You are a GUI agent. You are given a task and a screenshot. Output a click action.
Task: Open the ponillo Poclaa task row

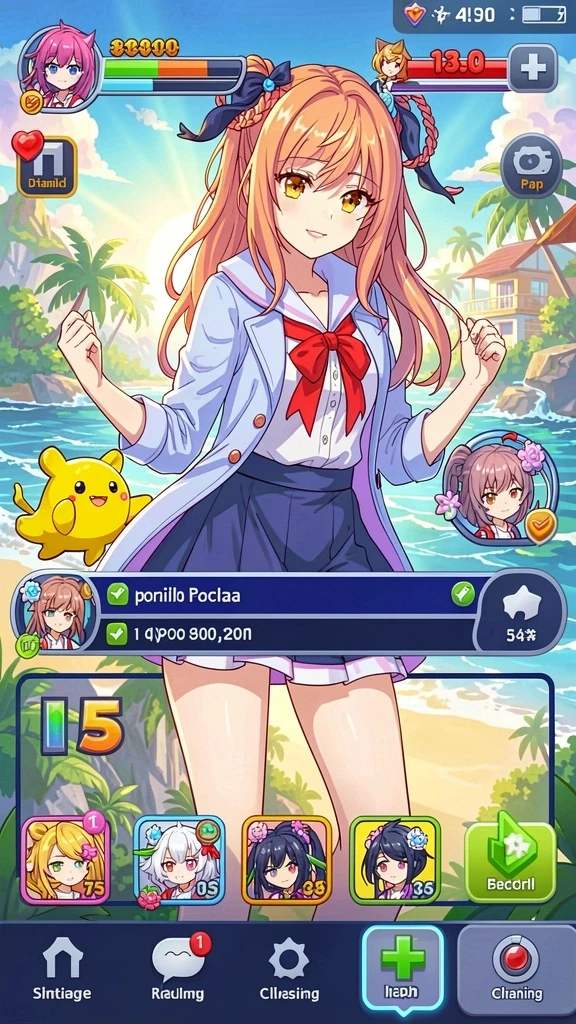coord(291,595)
